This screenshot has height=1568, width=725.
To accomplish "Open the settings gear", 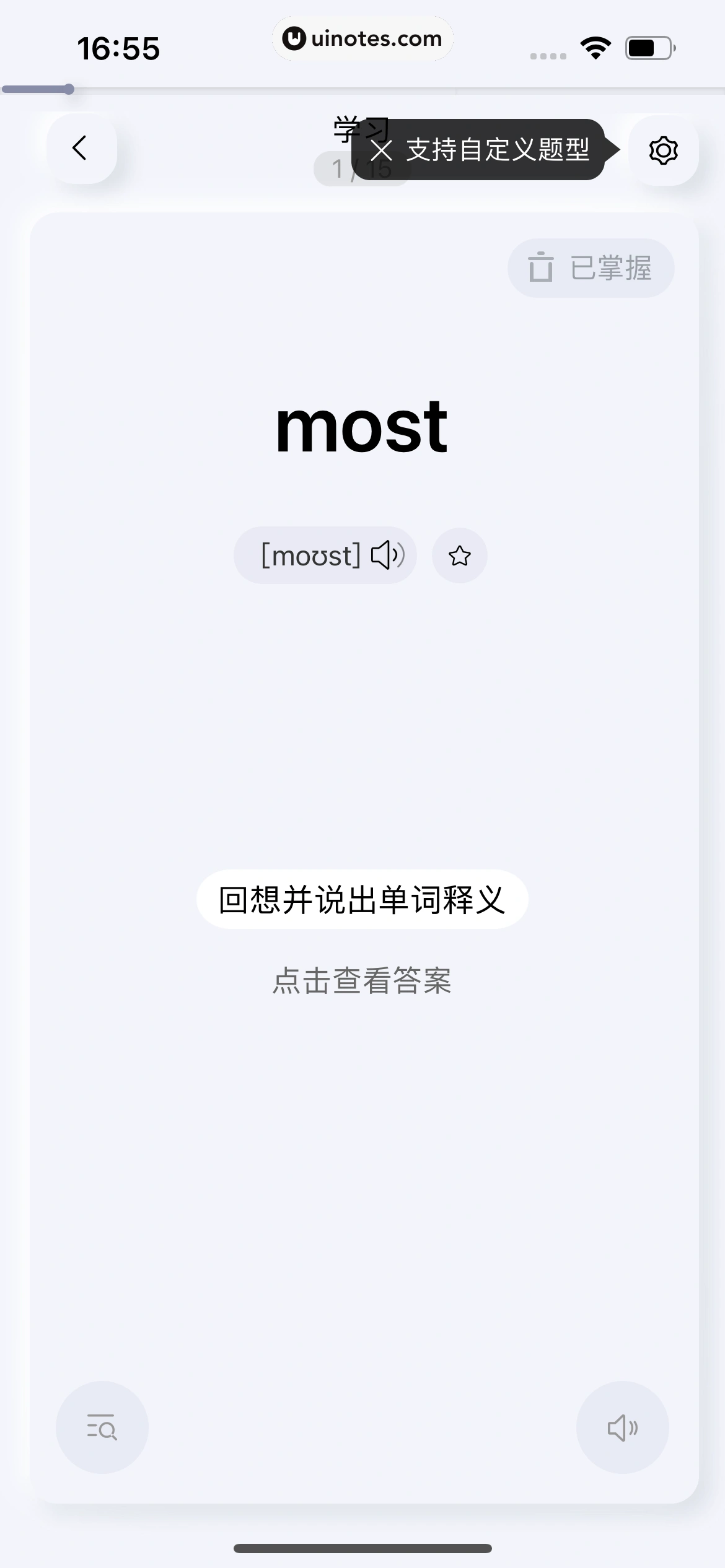I will click(663, 150).
